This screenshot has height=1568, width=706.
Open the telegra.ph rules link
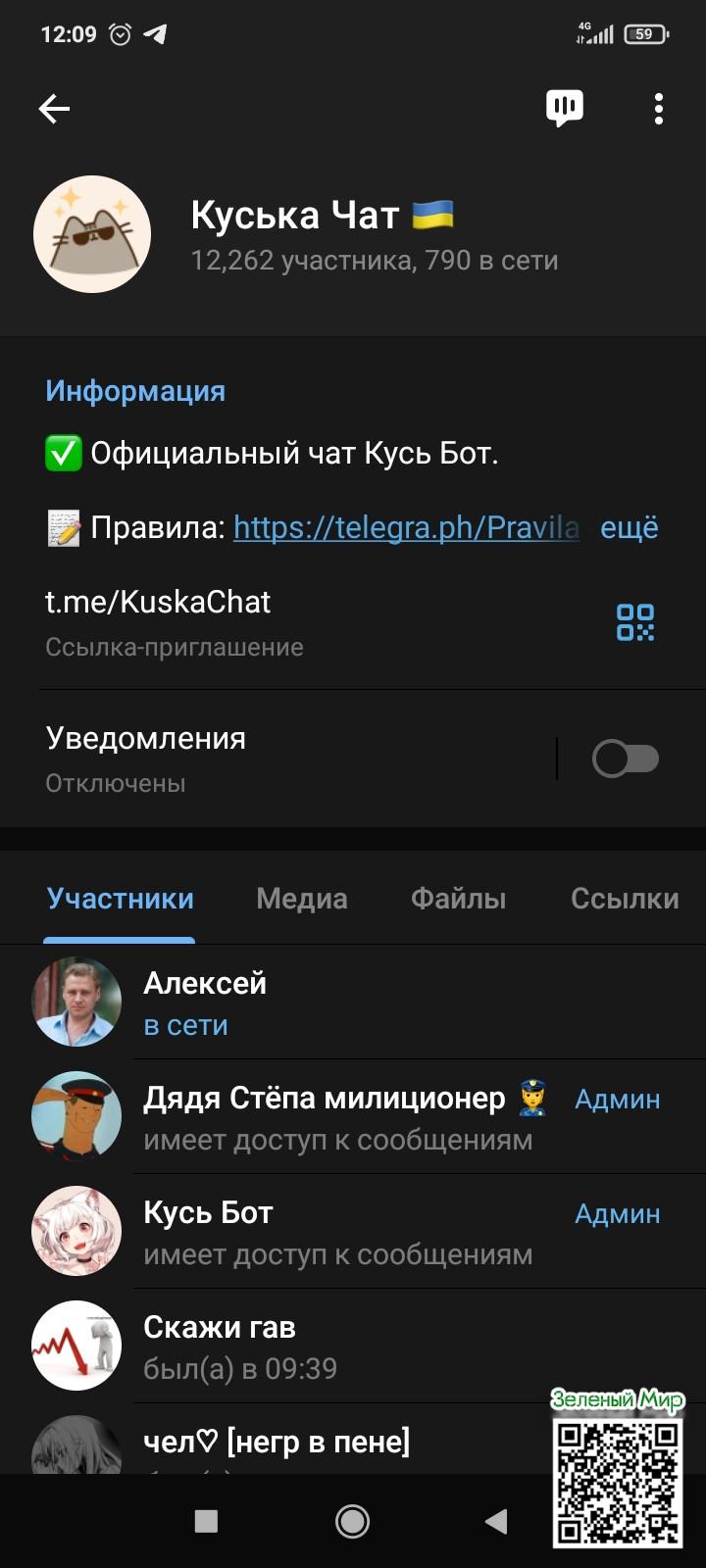pos(406,527)
